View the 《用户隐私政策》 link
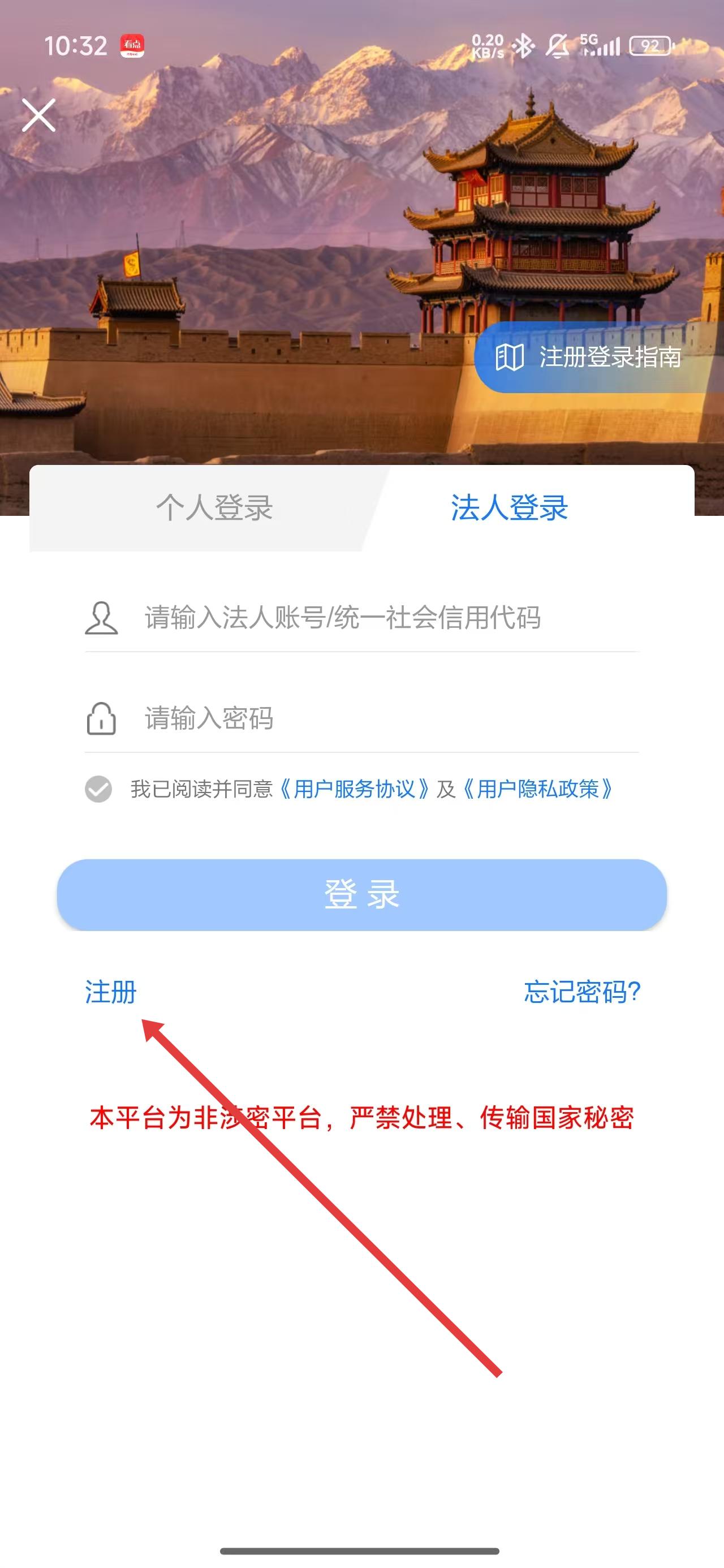The image size is (724, 1568). 538,789
